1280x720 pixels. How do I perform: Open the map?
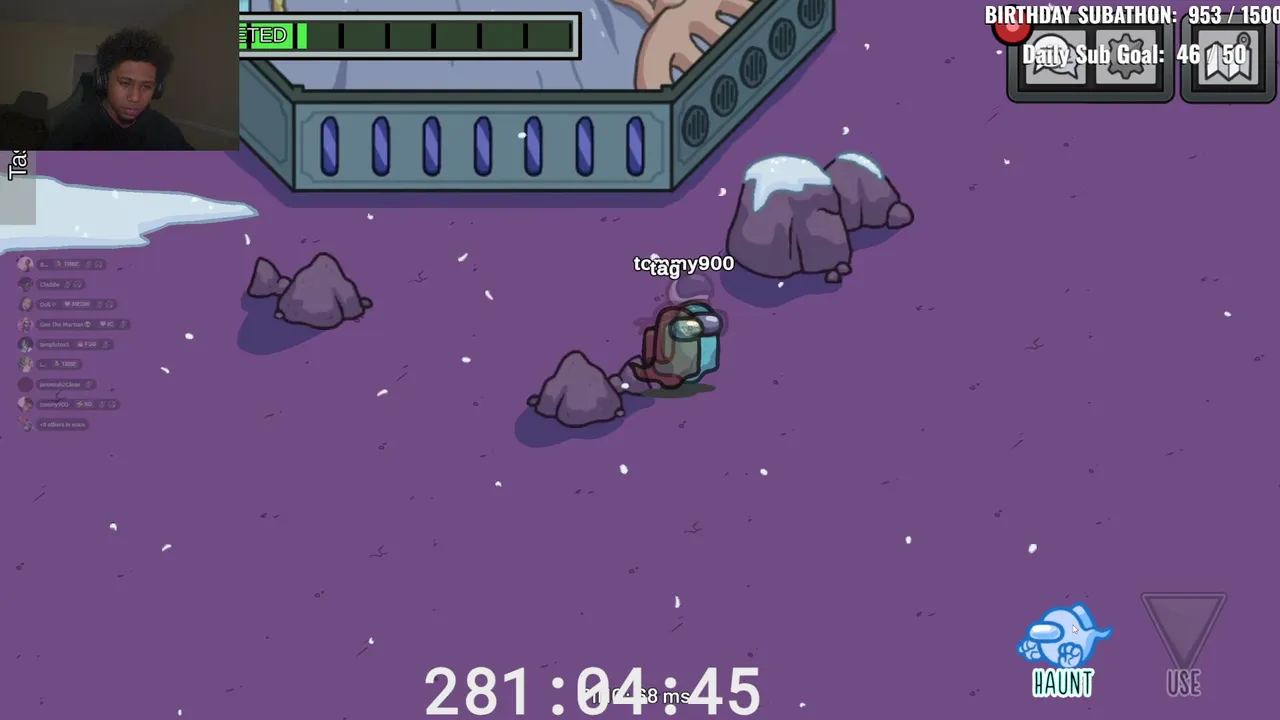pos(1228,62)
